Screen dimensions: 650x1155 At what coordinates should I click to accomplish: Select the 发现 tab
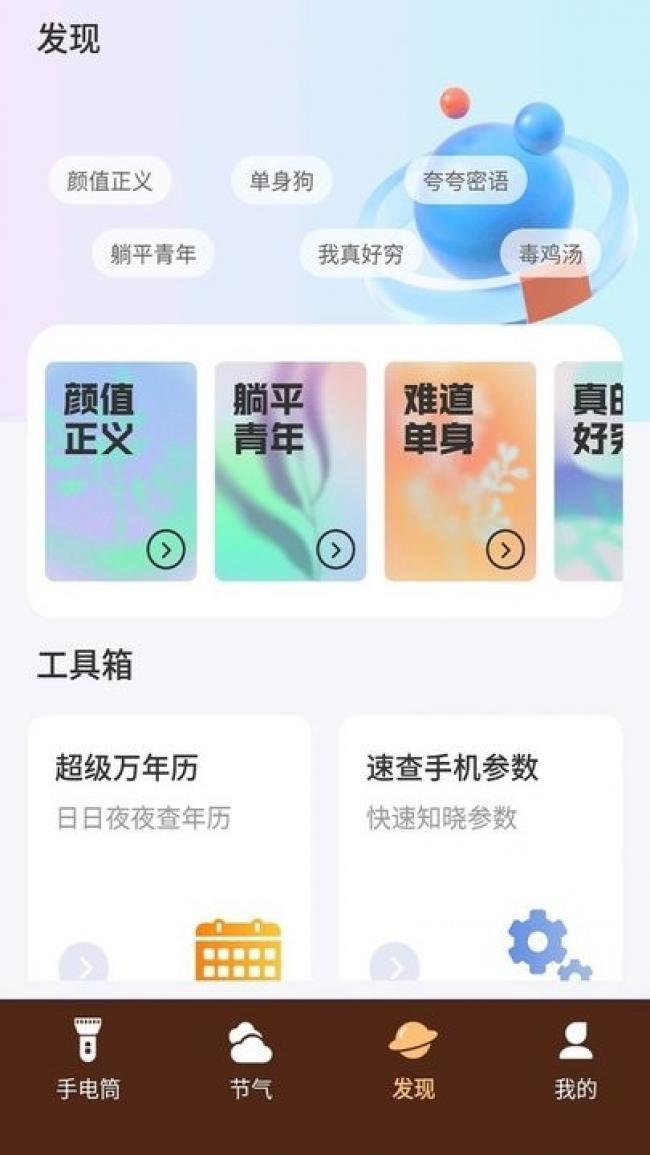413,1059
